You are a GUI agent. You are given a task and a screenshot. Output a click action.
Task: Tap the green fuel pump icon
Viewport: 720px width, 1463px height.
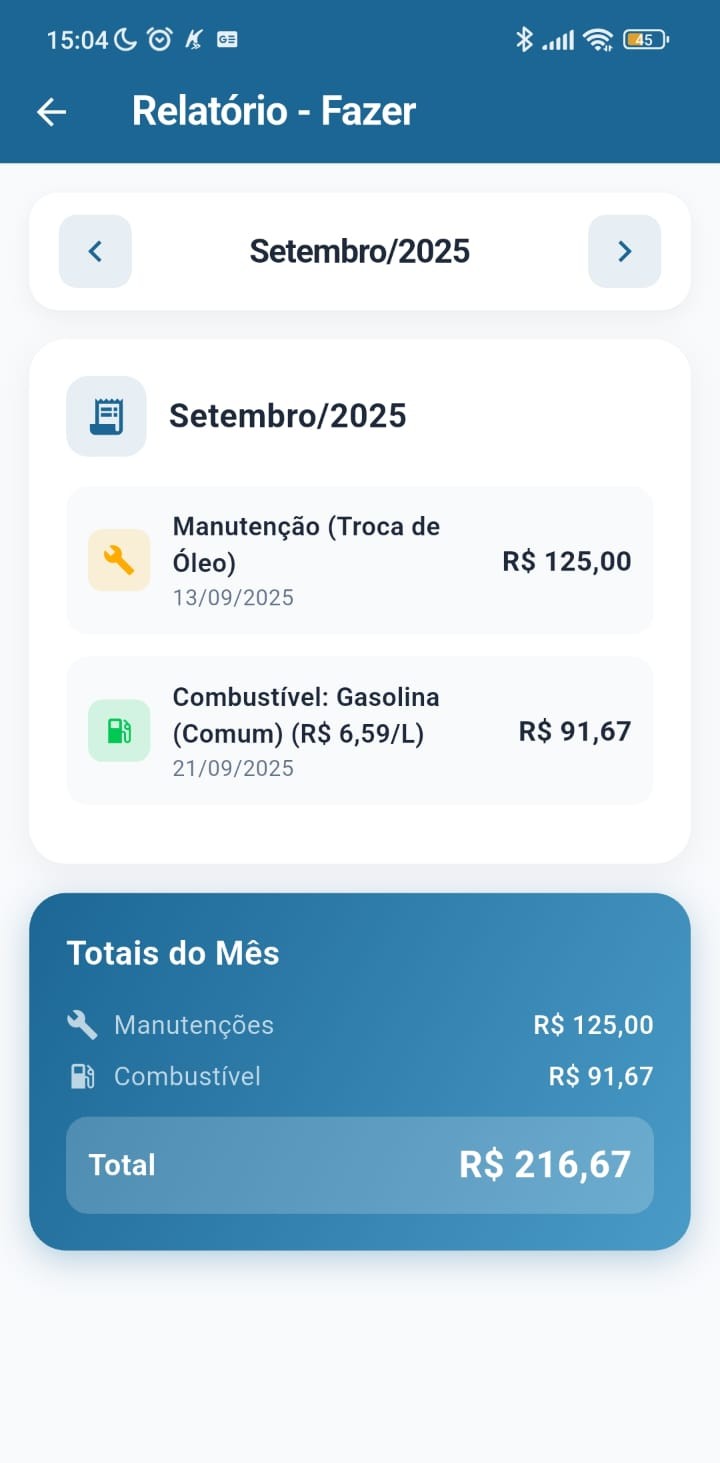[118, 730]
